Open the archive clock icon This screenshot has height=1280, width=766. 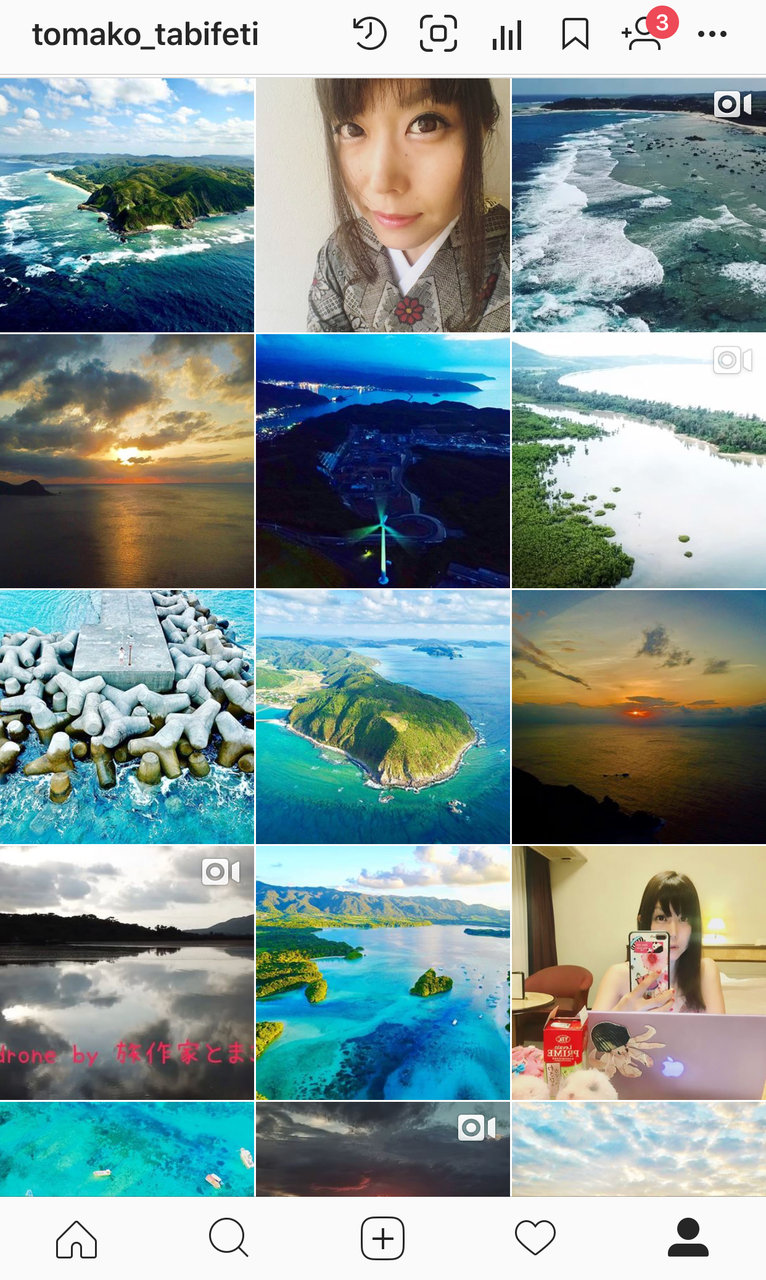pyautogui.click(x=368, y=33)
